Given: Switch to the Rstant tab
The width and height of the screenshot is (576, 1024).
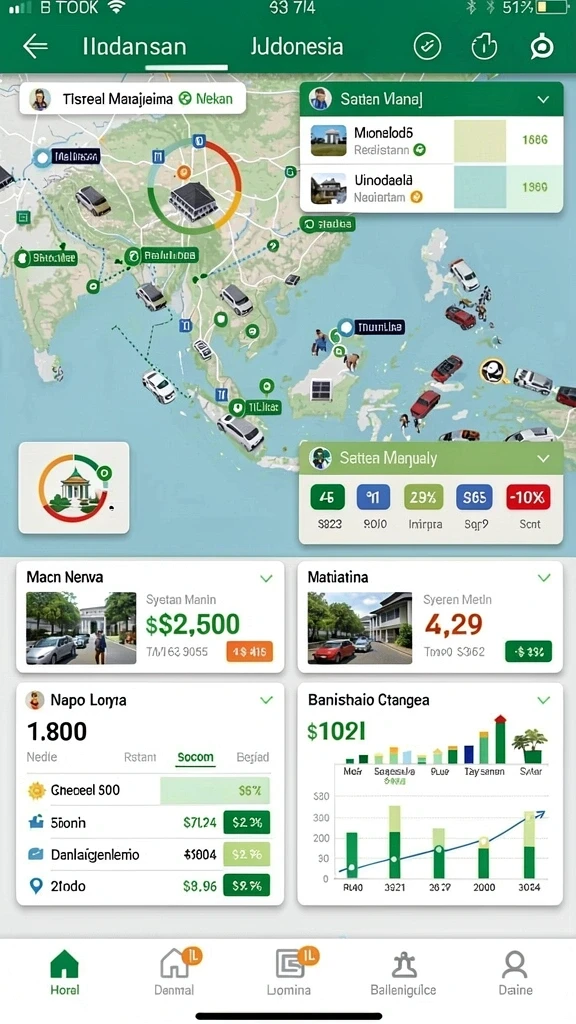Looking at the screenshot, I should click(x=140, y=757).
